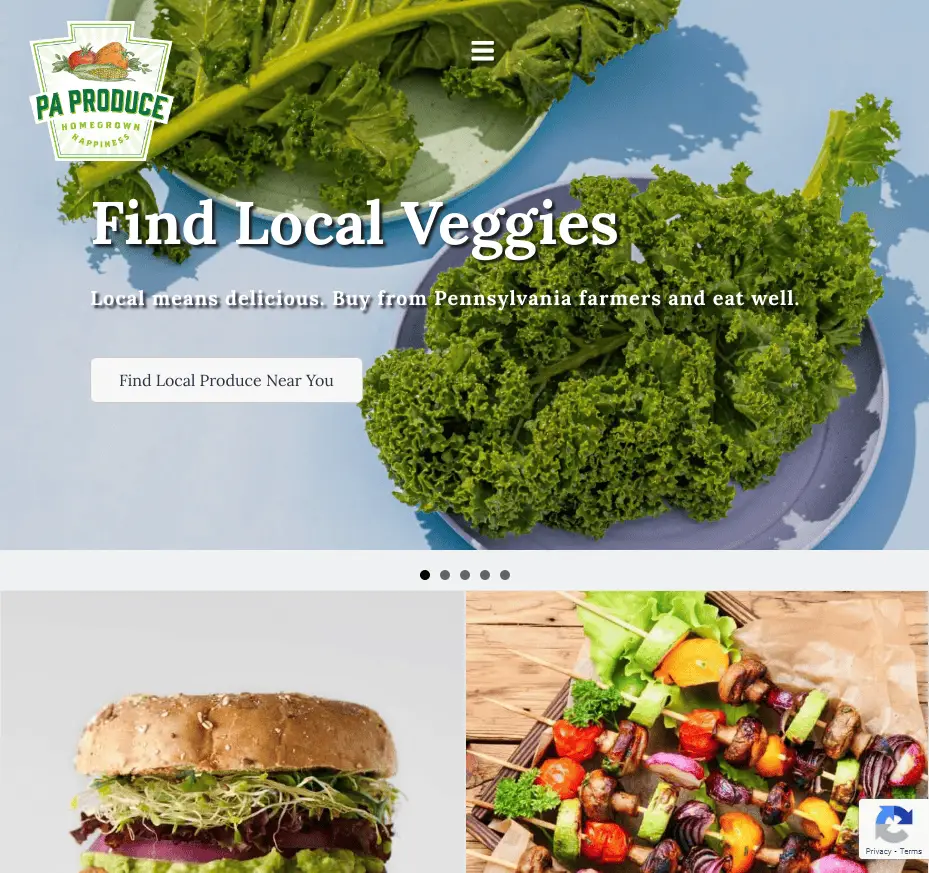929x873 pixels.
Task: Switch to the fifth carousel slide dot
Action: (505, 575)
